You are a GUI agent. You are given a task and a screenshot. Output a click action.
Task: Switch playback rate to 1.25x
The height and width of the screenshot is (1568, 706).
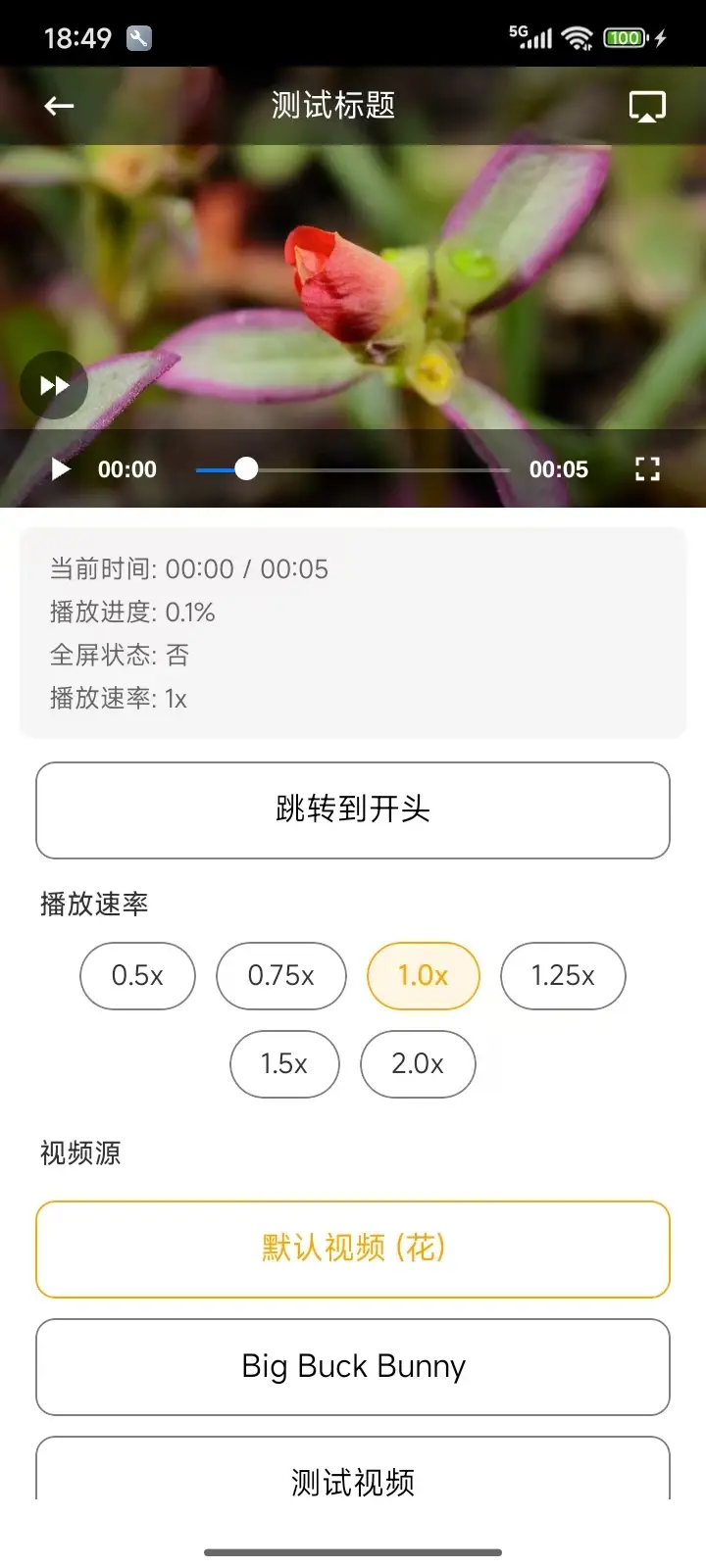click(x=563, y=976)
